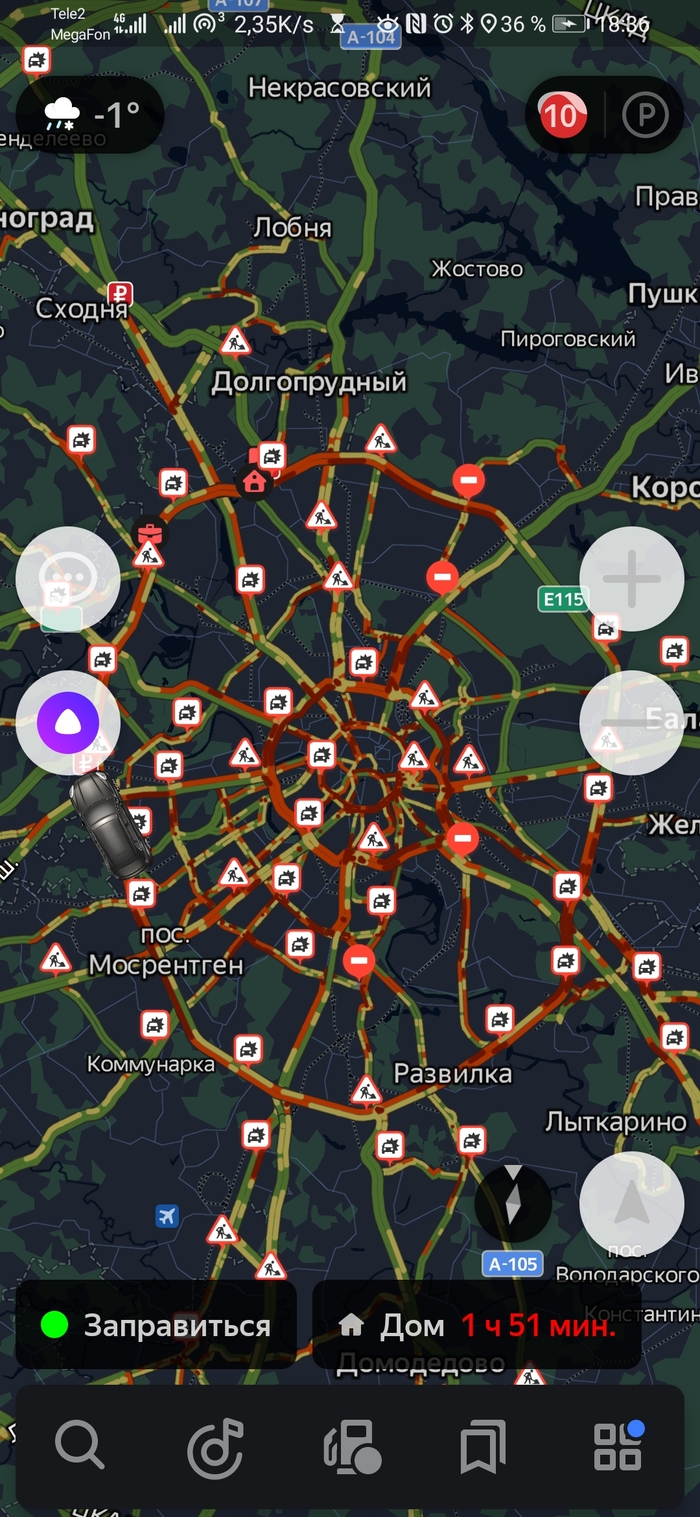
Task: Zoom out with the minus button
Action: 631,722
